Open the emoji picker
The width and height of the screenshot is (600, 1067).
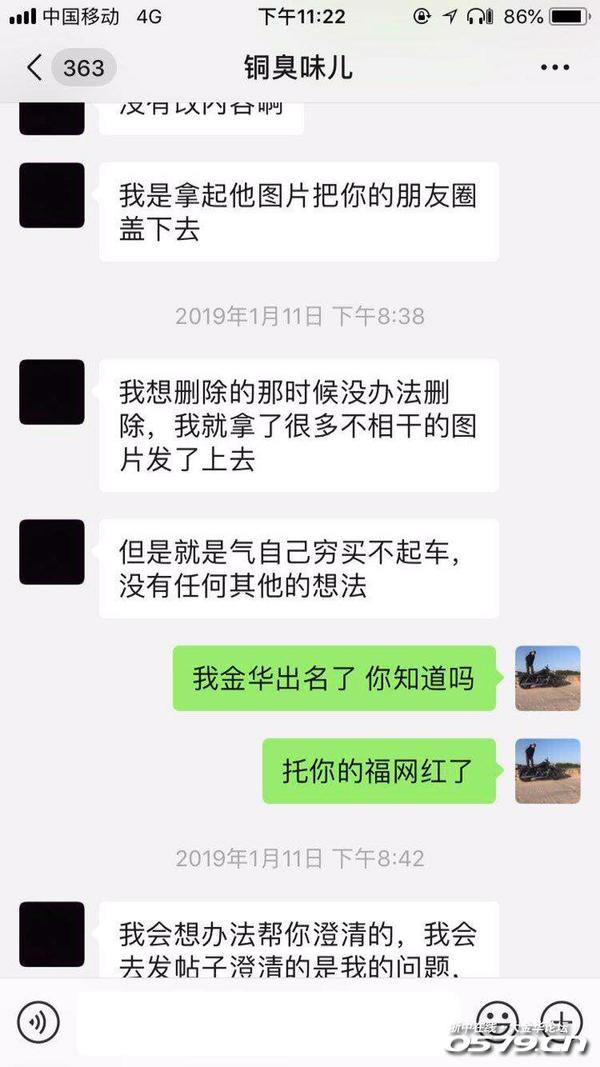tap(496, 1022)
